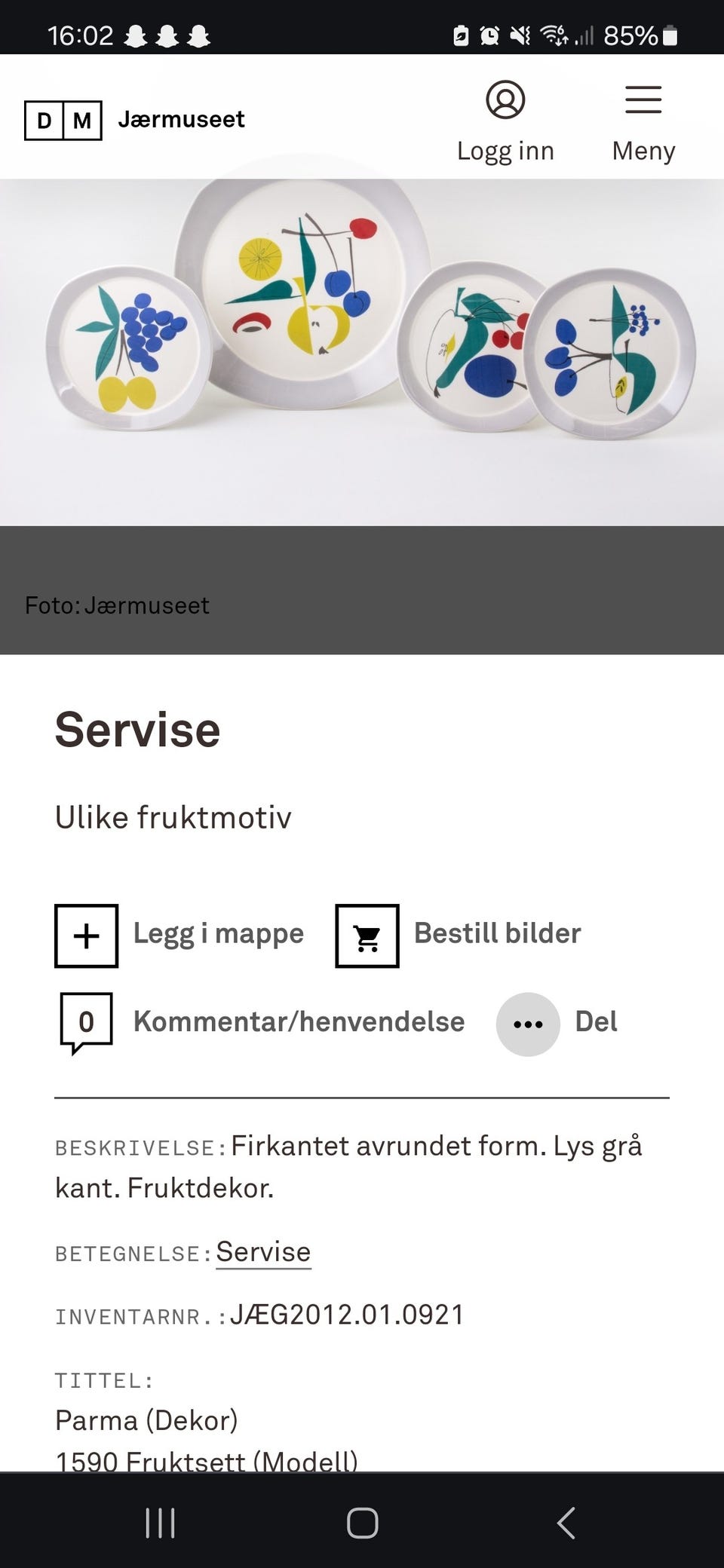Open the Del sharing options
724x1568 pixels.
pos(595,1022)
